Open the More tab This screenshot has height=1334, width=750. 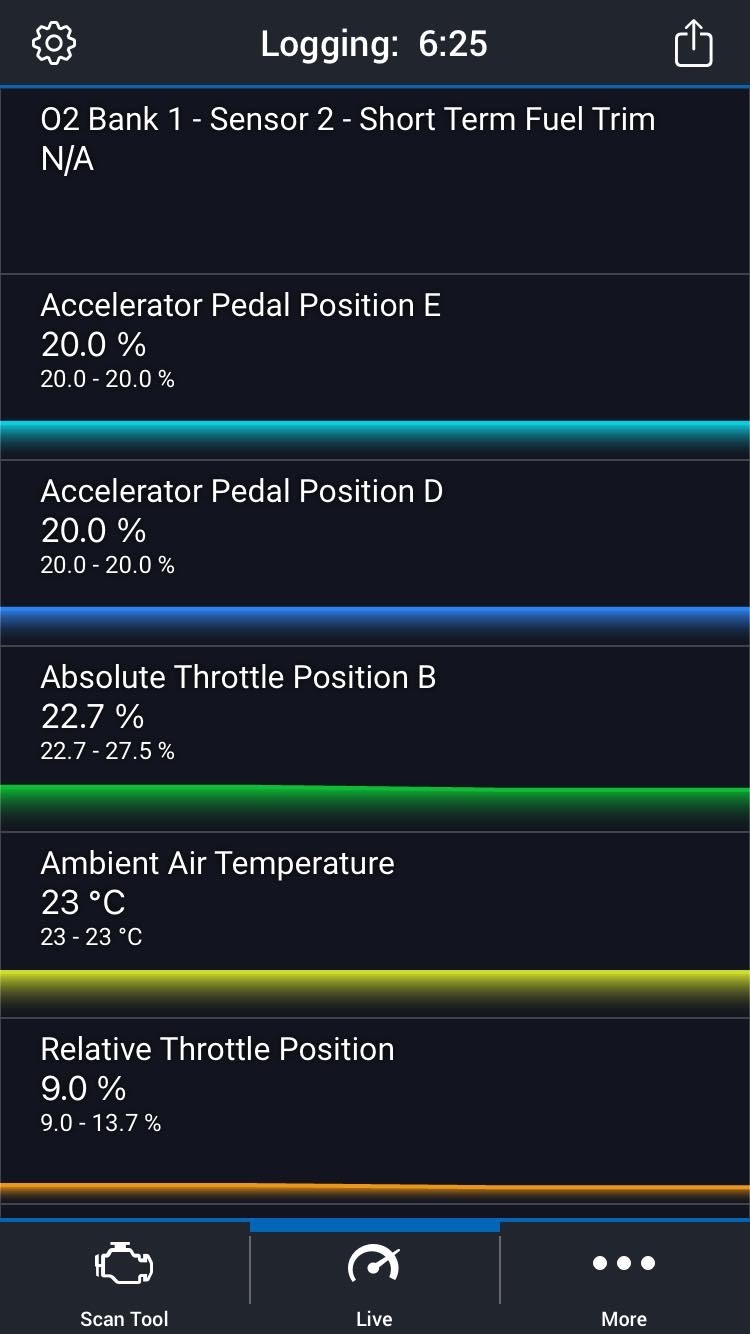pyautogui.click(x=624, y=1280)
